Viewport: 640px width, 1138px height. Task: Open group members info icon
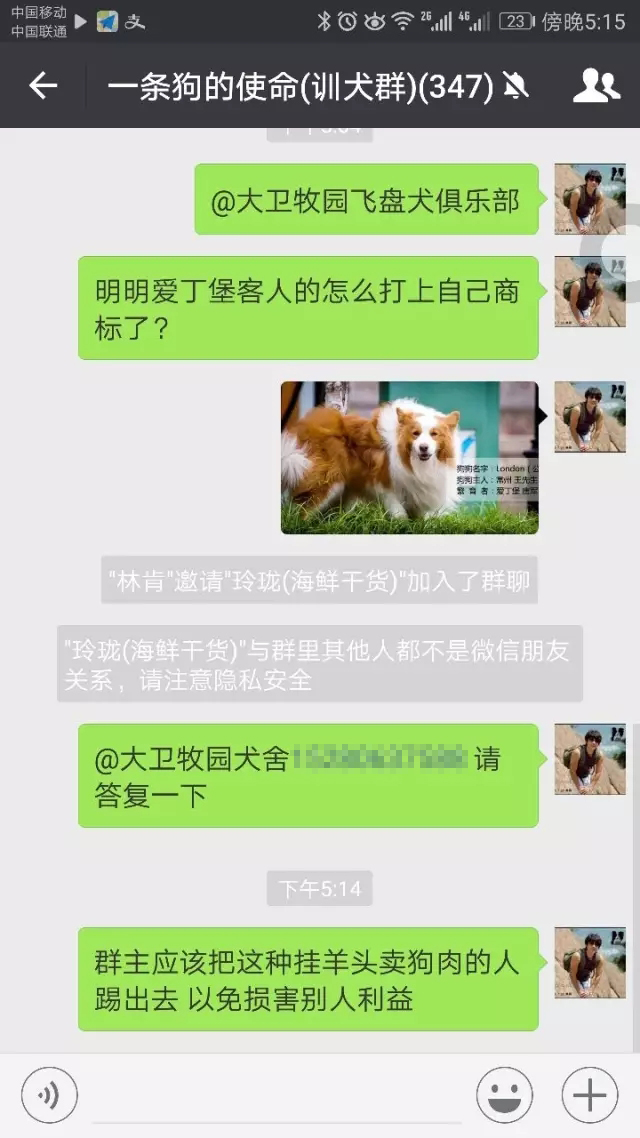[x=596, y=87]
